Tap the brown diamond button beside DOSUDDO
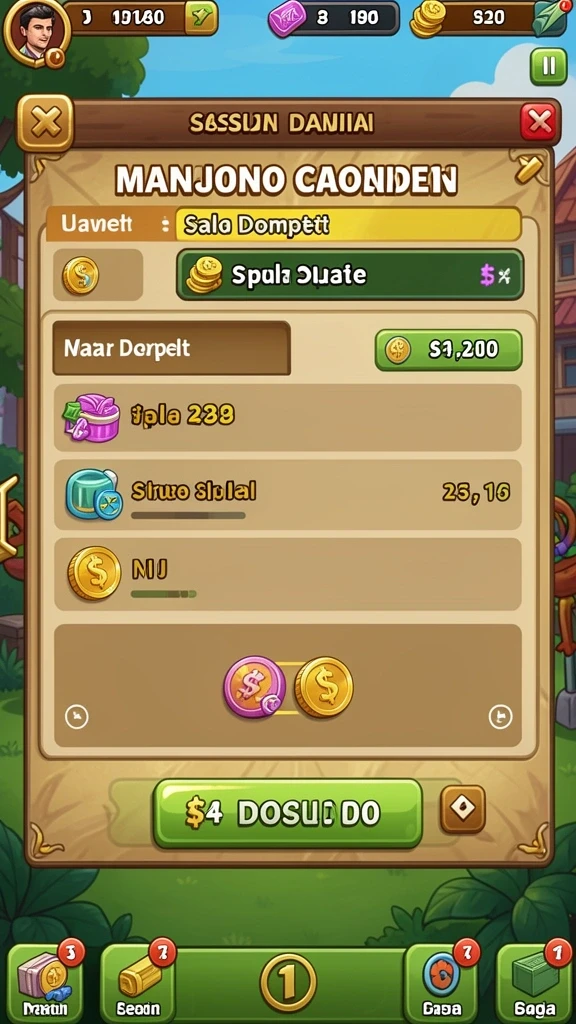The height and width of the screenshot is (1024, 576). pyautogui.click(x=462, y=809)
